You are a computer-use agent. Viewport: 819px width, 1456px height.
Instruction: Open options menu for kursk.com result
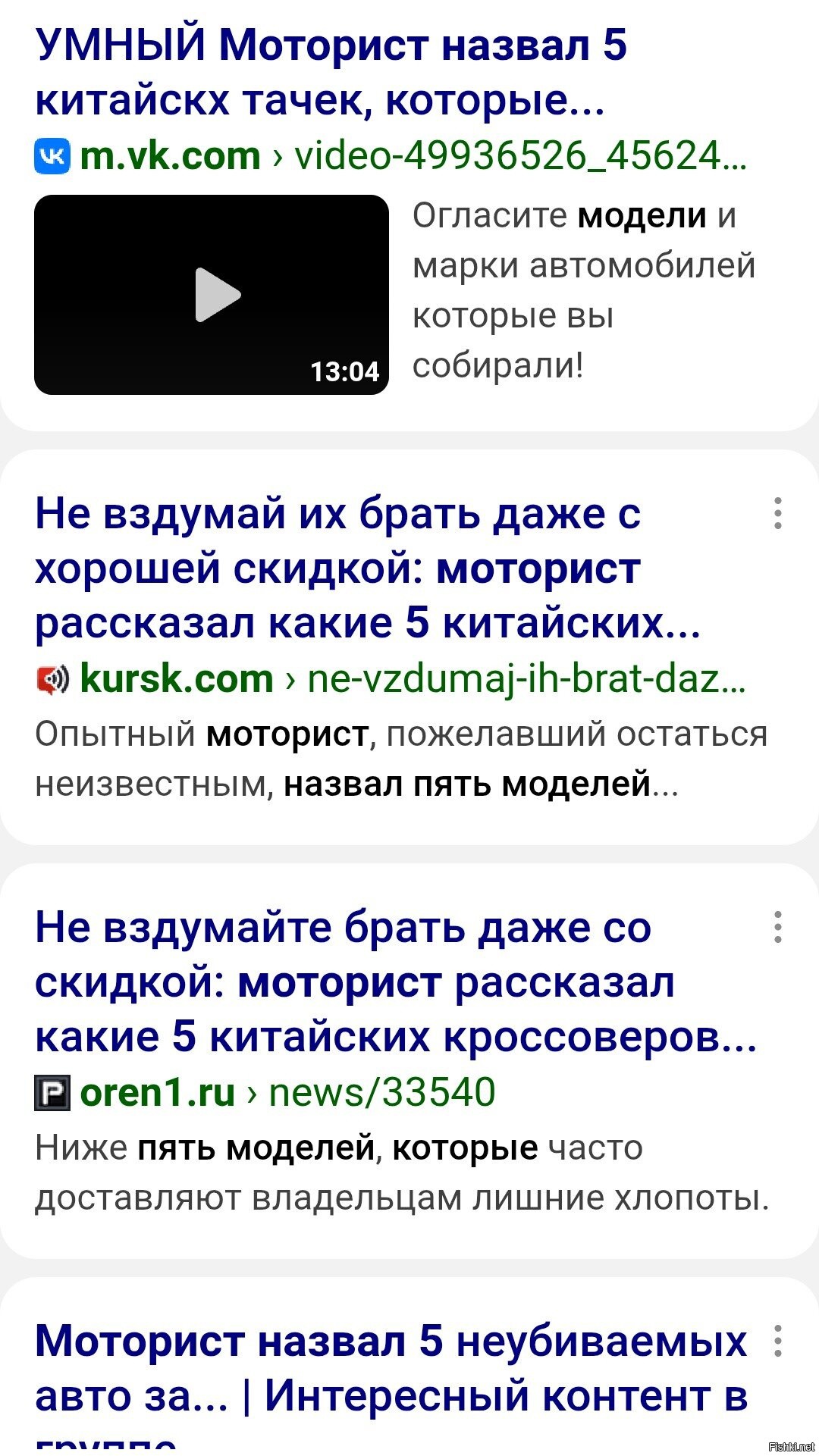pos(777,513)
